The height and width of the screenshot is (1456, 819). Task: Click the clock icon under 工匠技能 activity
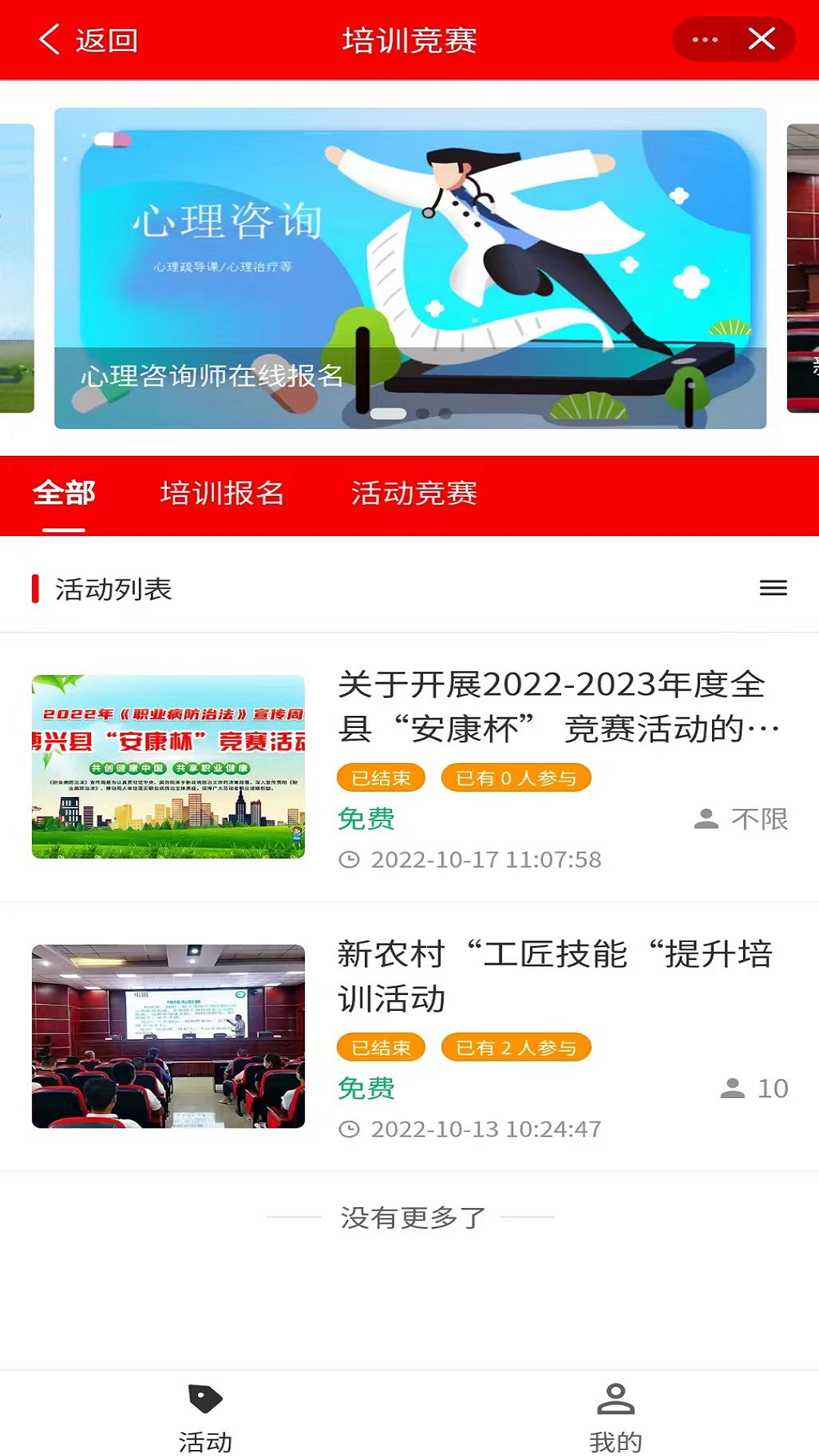(x=350, y=1130)
